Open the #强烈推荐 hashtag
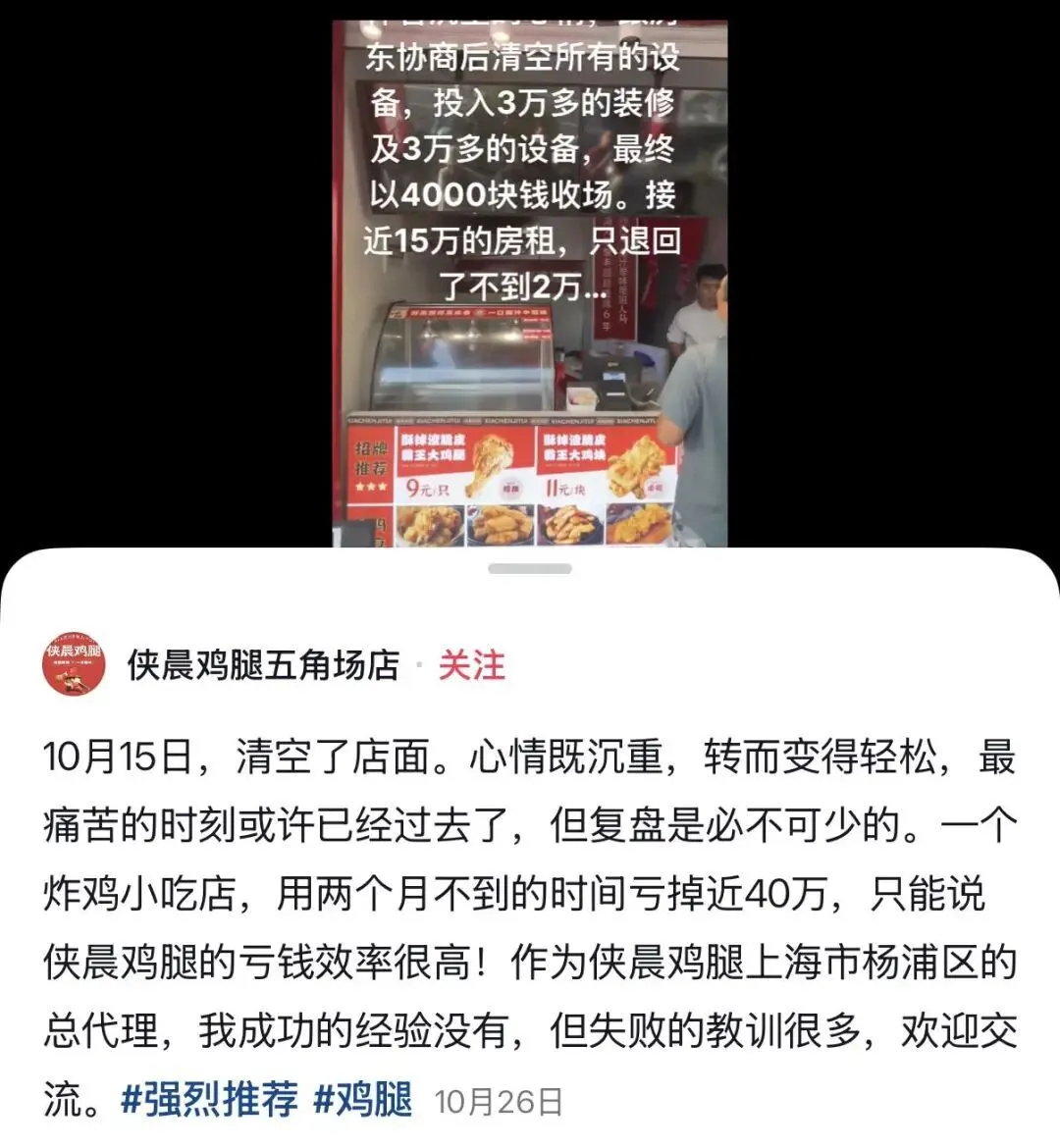This screenshot has width=1060, height=1148. [x=209, y=1100]
